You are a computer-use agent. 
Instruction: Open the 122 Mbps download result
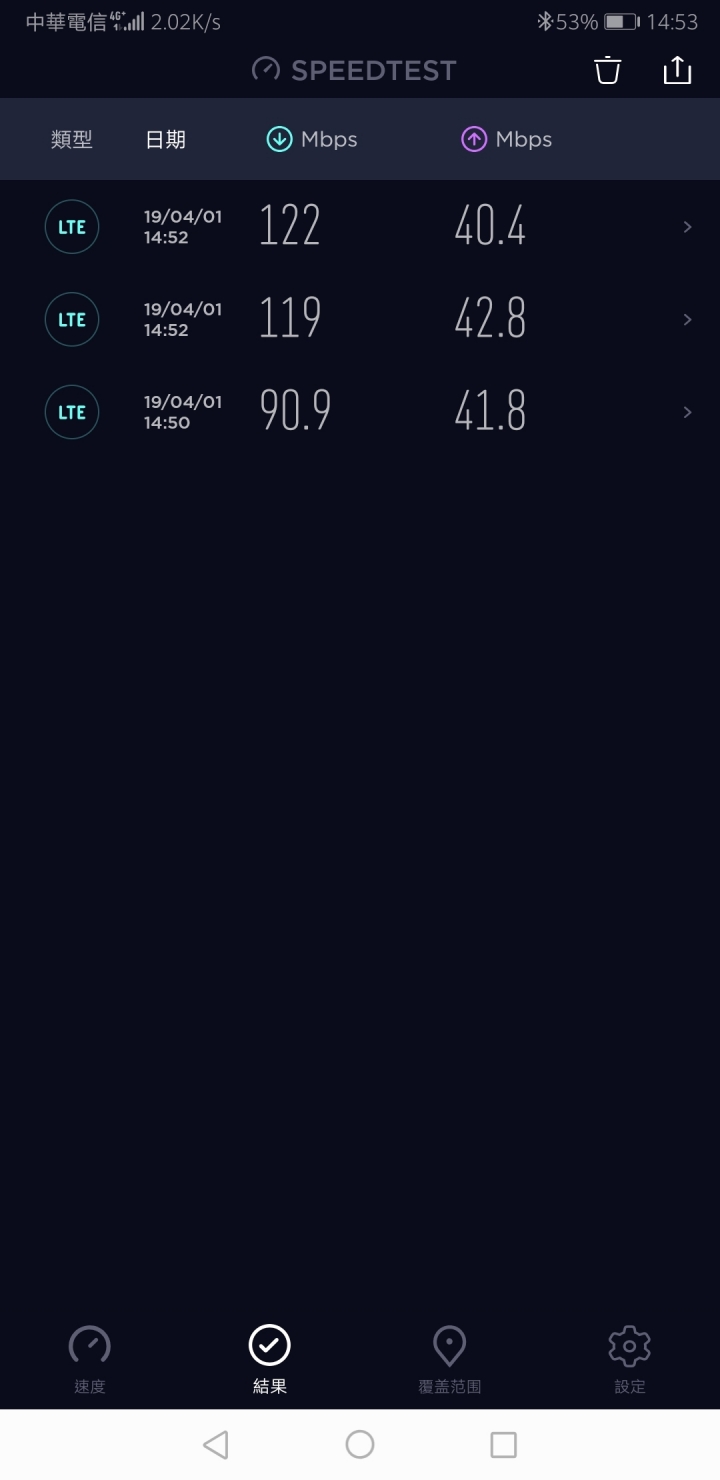[360, 227]
